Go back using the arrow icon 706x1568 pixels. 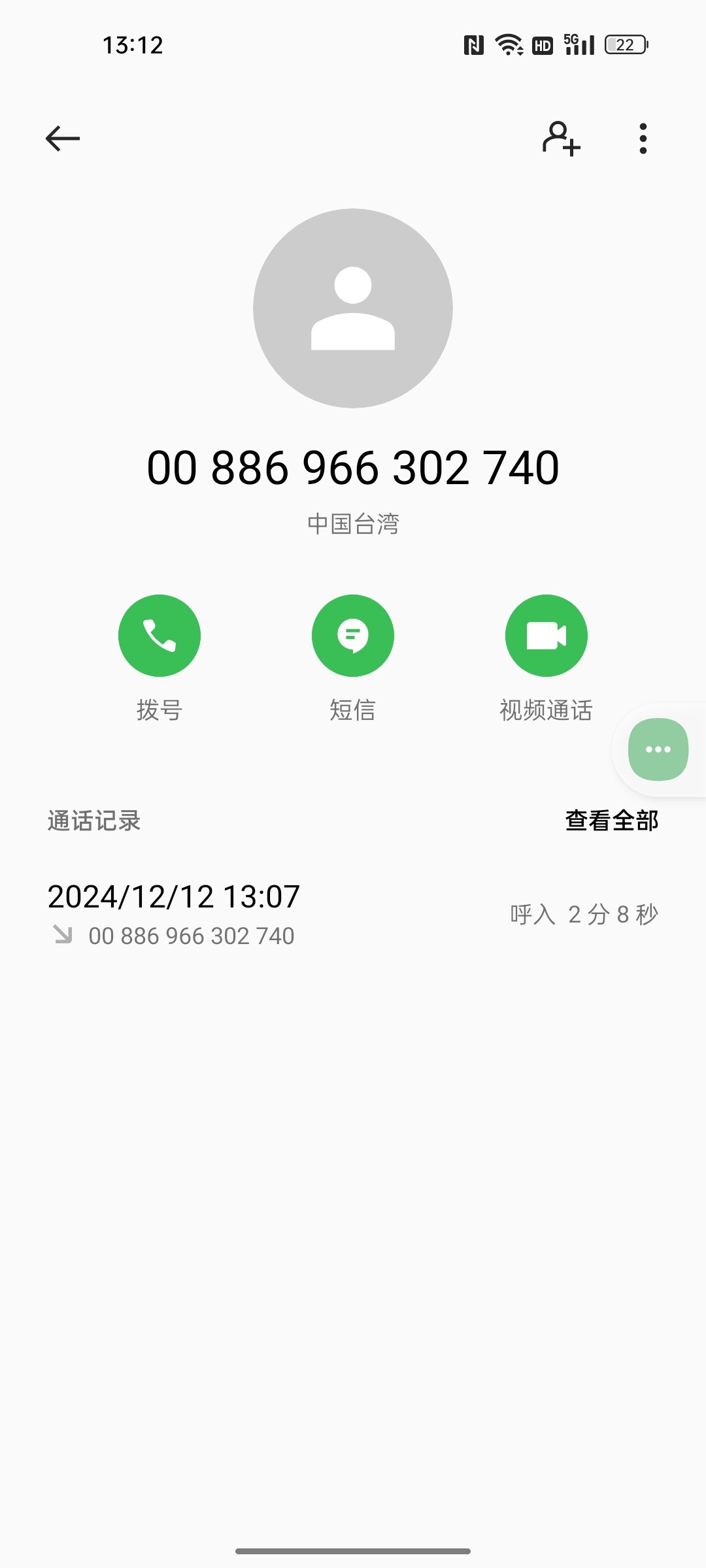pos(63,139)
